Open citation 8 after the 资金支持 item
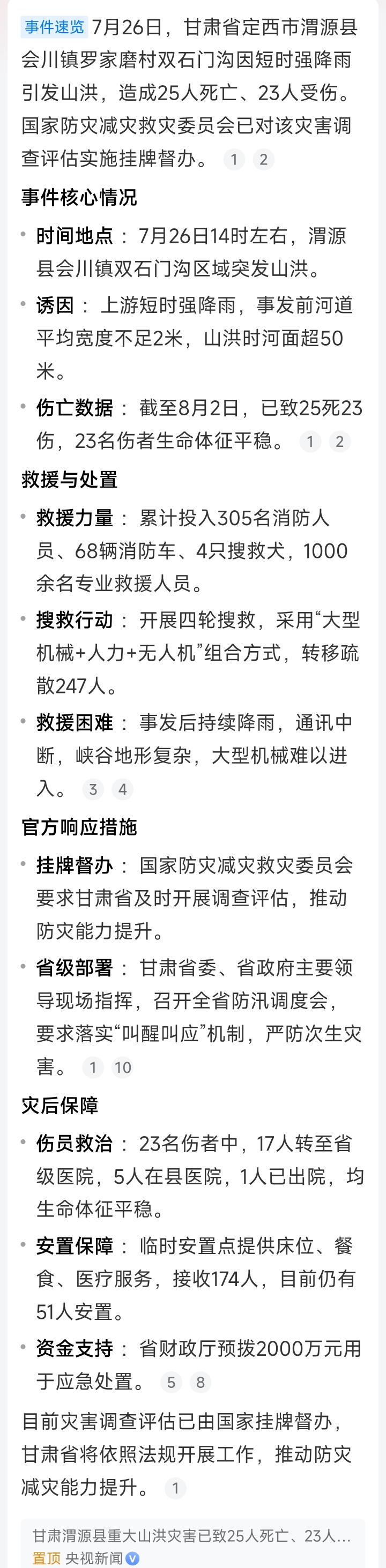The height and width of the screenshot is (1568, 386). [x=201, y=1383]
